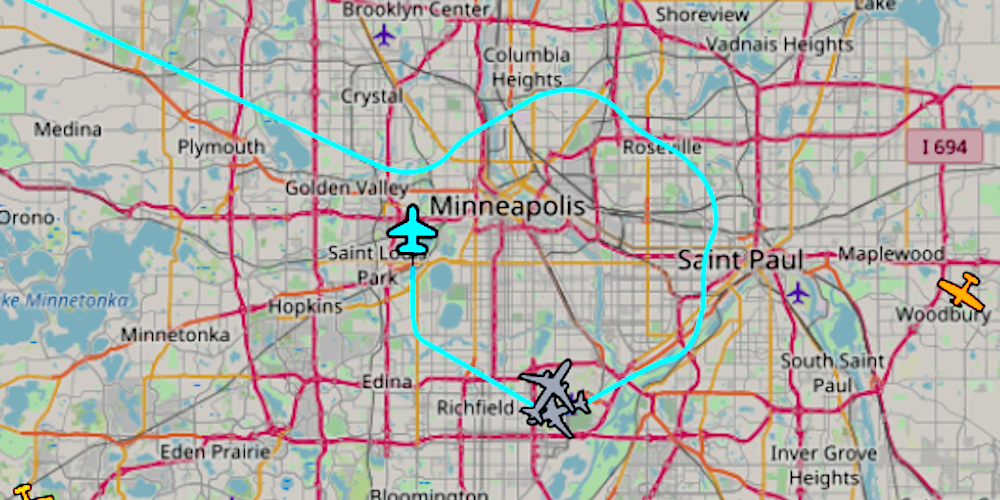Select the cyan aircraft beside Minneapolis
Viewport: 1000px width, 500px height.
point(413,232)
